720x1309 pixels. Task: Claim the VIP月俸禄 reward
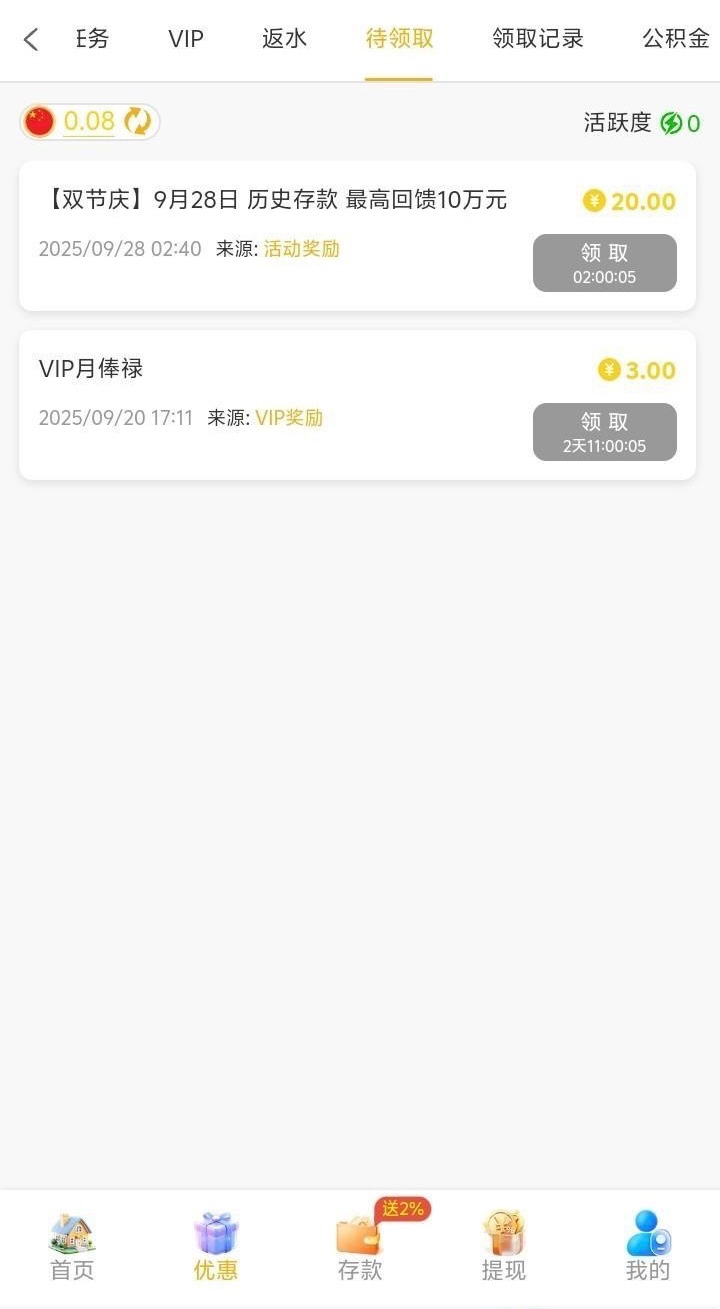click(x=604, y=432)
